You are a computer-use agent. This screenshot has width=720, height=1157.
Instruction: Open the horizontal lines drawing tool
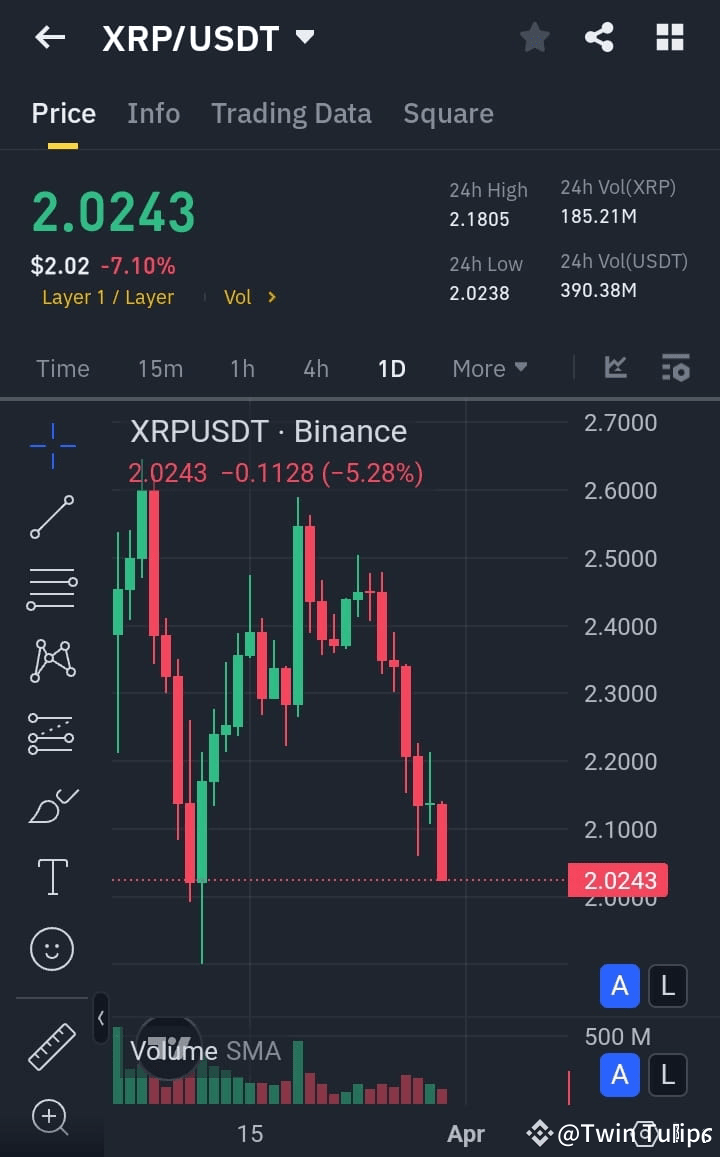pos(51,588)
